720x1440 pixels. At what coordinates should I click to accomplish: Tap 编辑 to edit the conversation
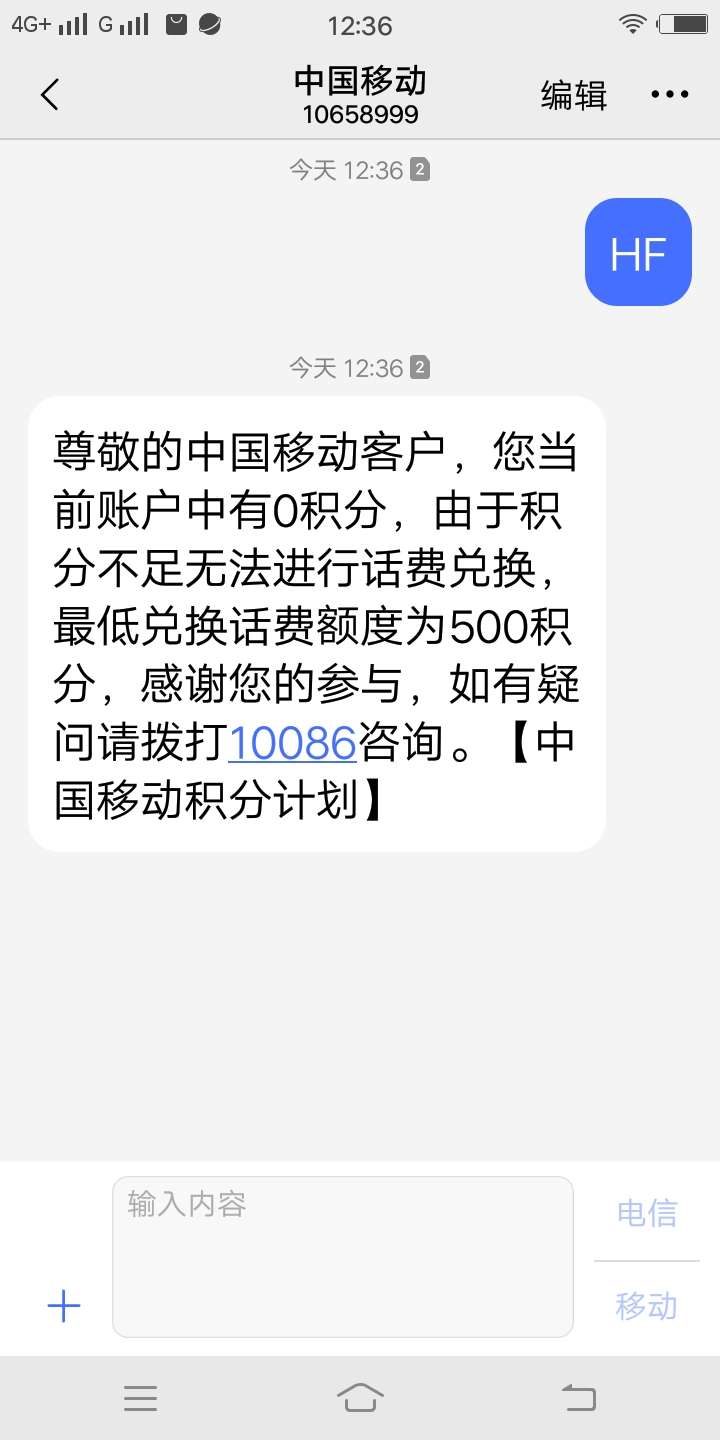pyautogui.click(x=574, y=95)
